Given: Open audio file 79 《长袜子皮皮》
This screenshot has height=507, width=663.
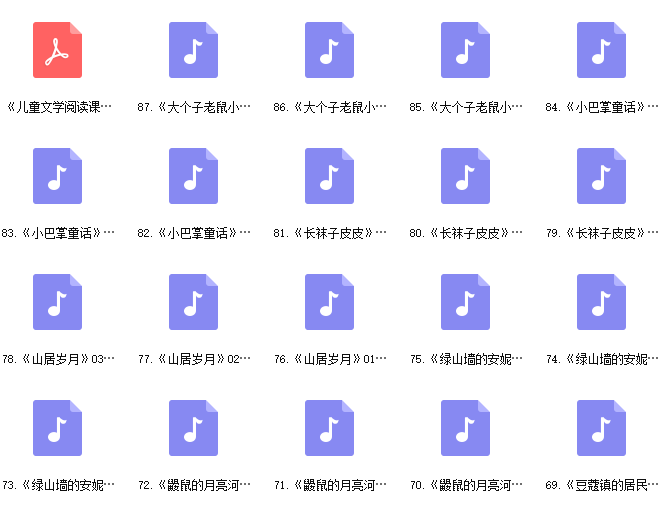Looking at the screenshot, I should click(602, 176).
